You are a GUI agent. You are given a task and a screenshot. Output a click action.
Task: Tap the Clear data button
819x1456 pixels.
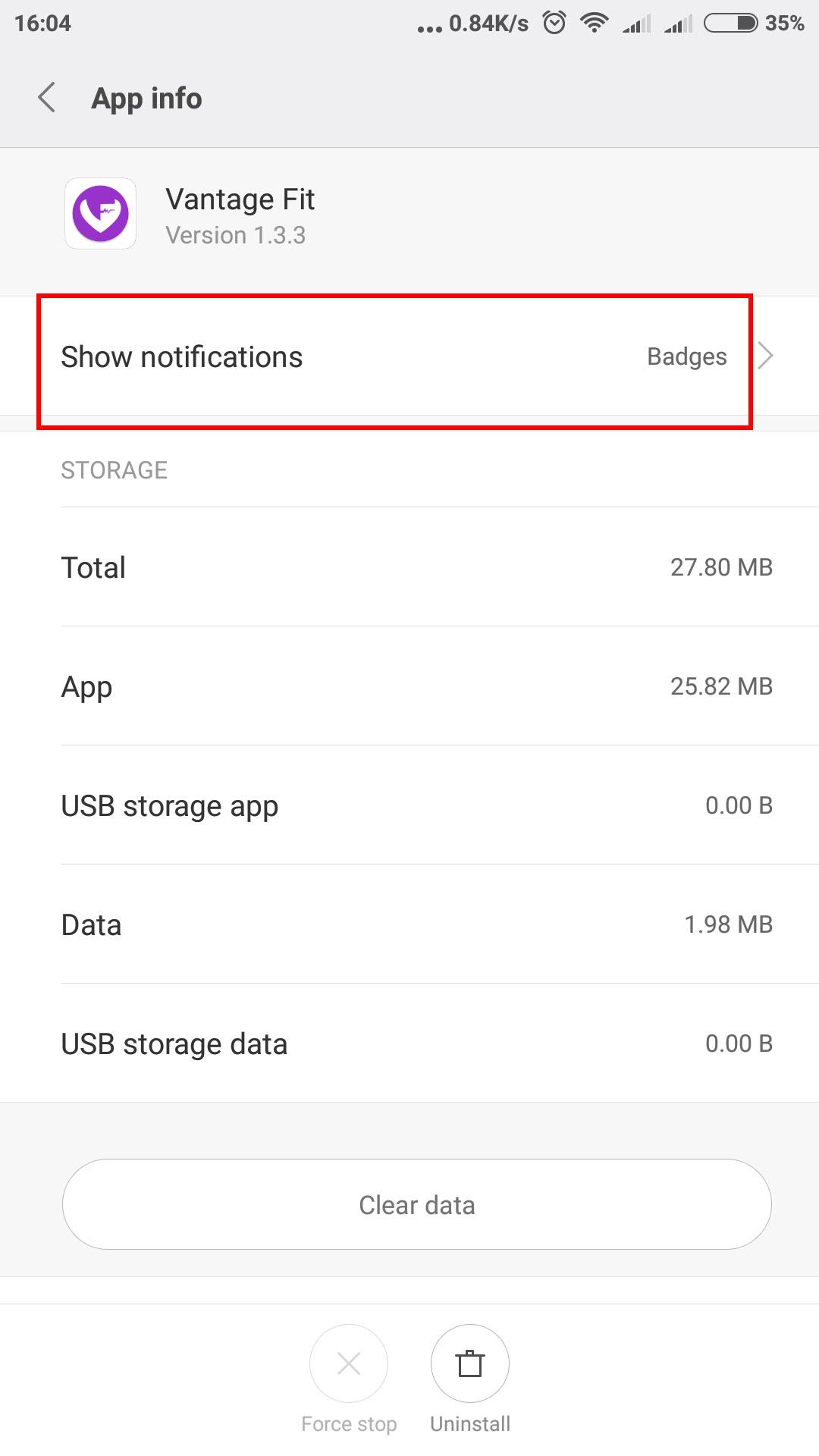click(x=417, y=1204)
